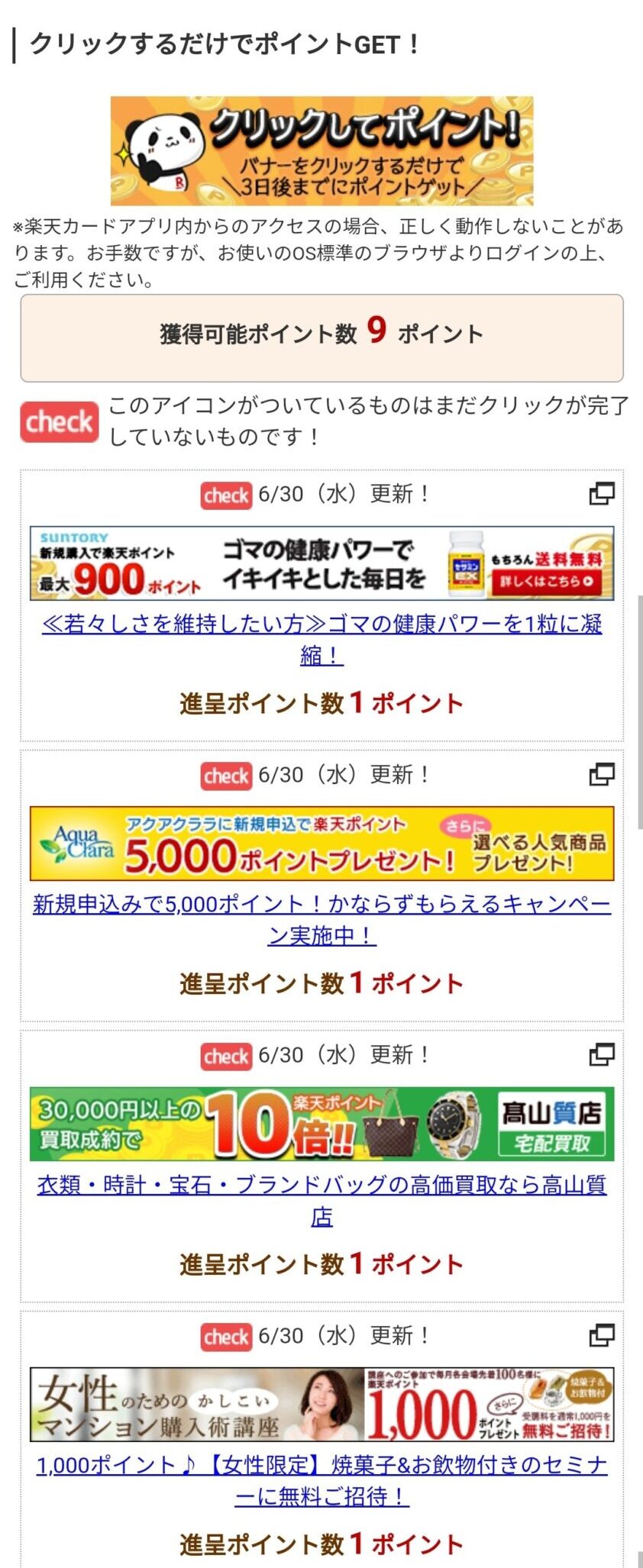The width and height of the screenshot is (643, 1568).
Task: Open the ゴマの健康パワー text link
Action: coord(321,624)
